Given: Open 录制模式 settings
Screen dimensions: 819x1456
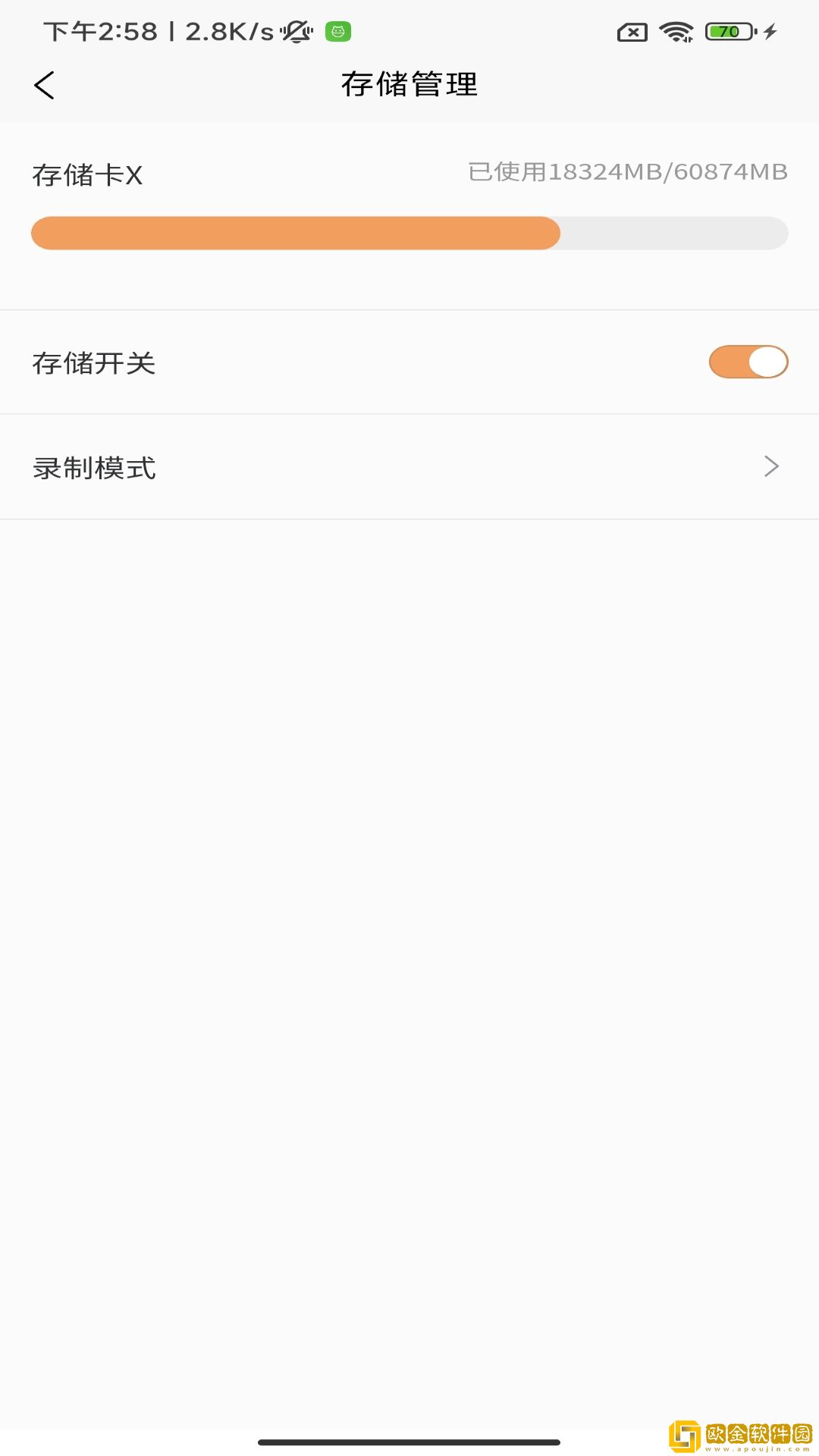Looking at the screenshot, I should (x=409, y=467).
